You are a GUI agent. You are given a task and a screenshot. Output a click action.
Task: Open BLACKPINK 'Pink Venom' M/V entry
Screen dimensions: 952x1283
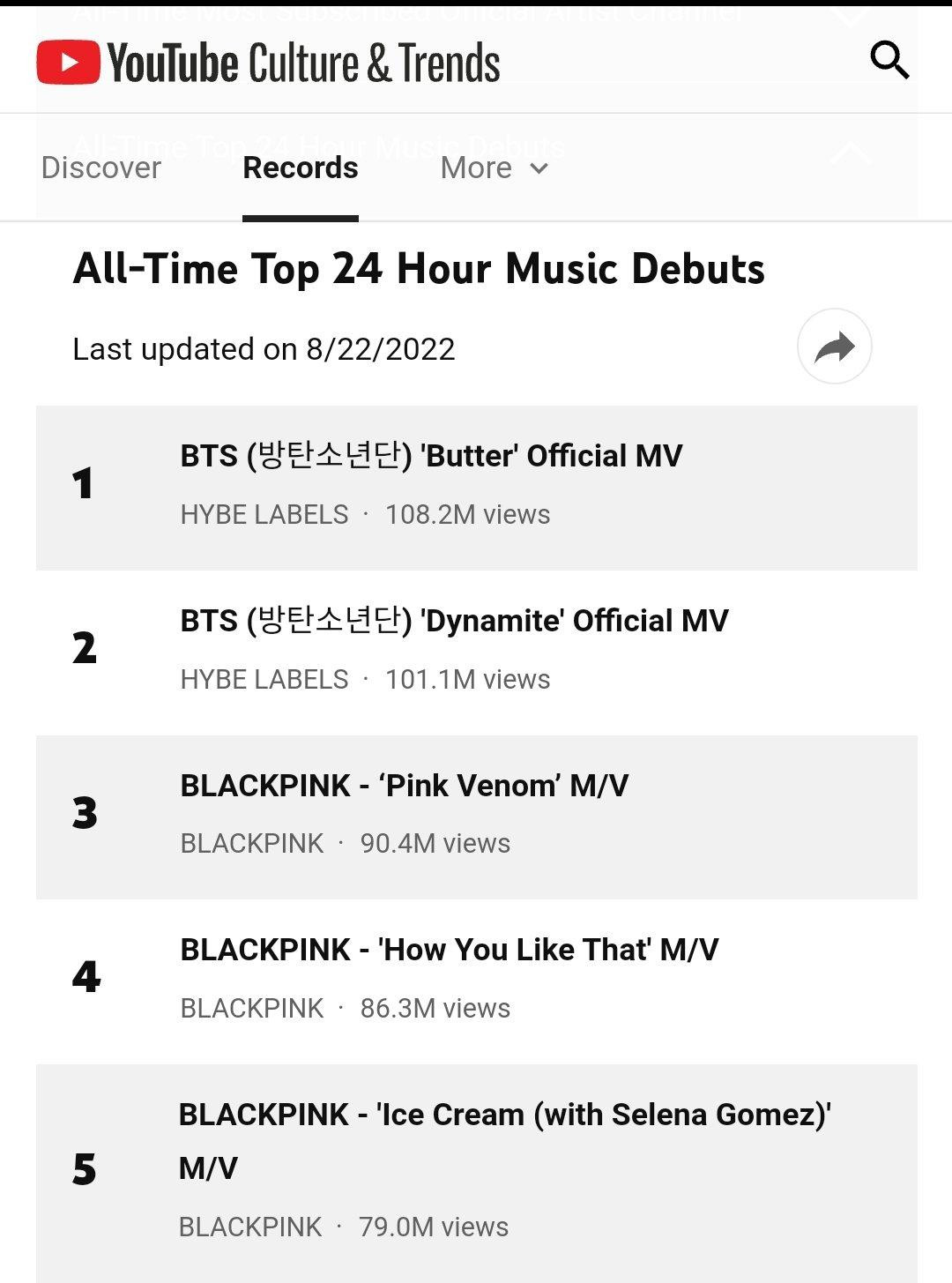pos(404,786)
